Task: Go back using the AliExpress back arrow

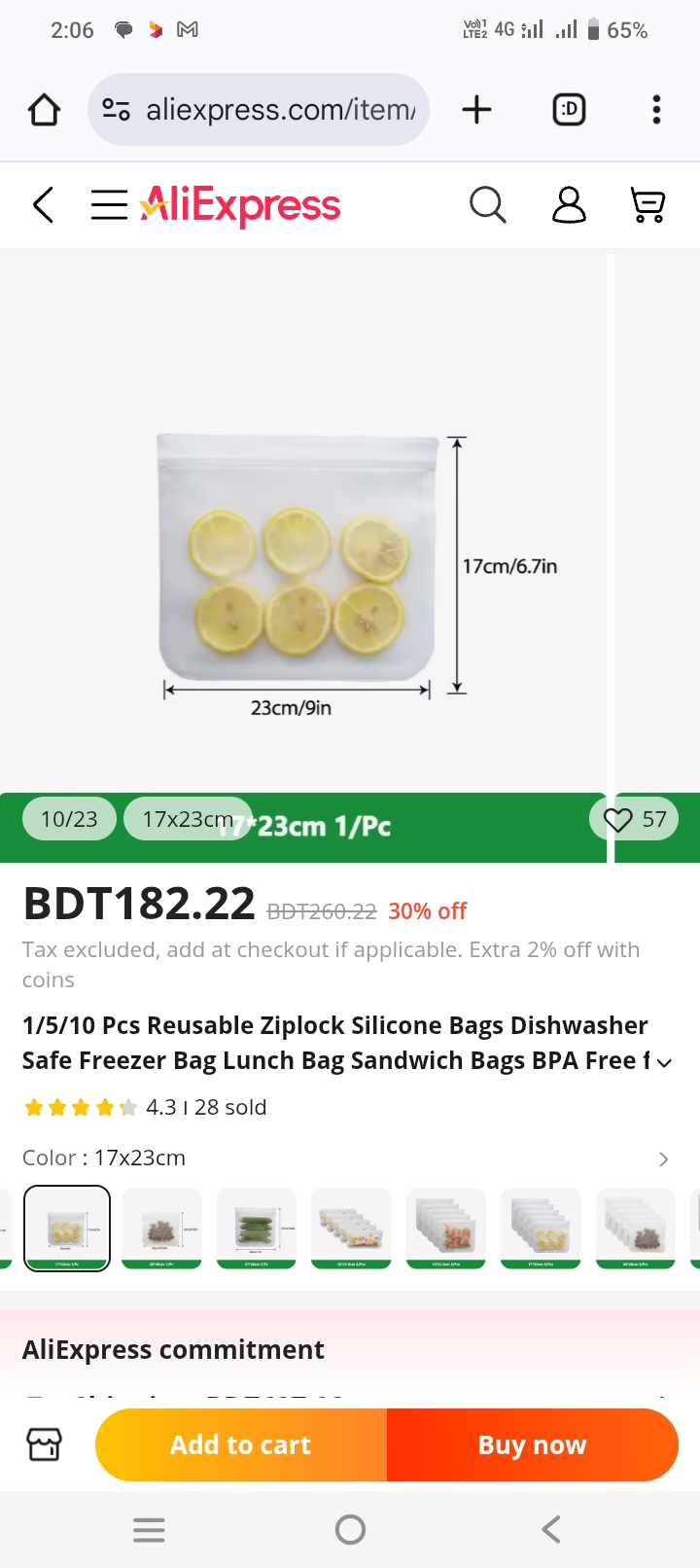Action: 43,205
